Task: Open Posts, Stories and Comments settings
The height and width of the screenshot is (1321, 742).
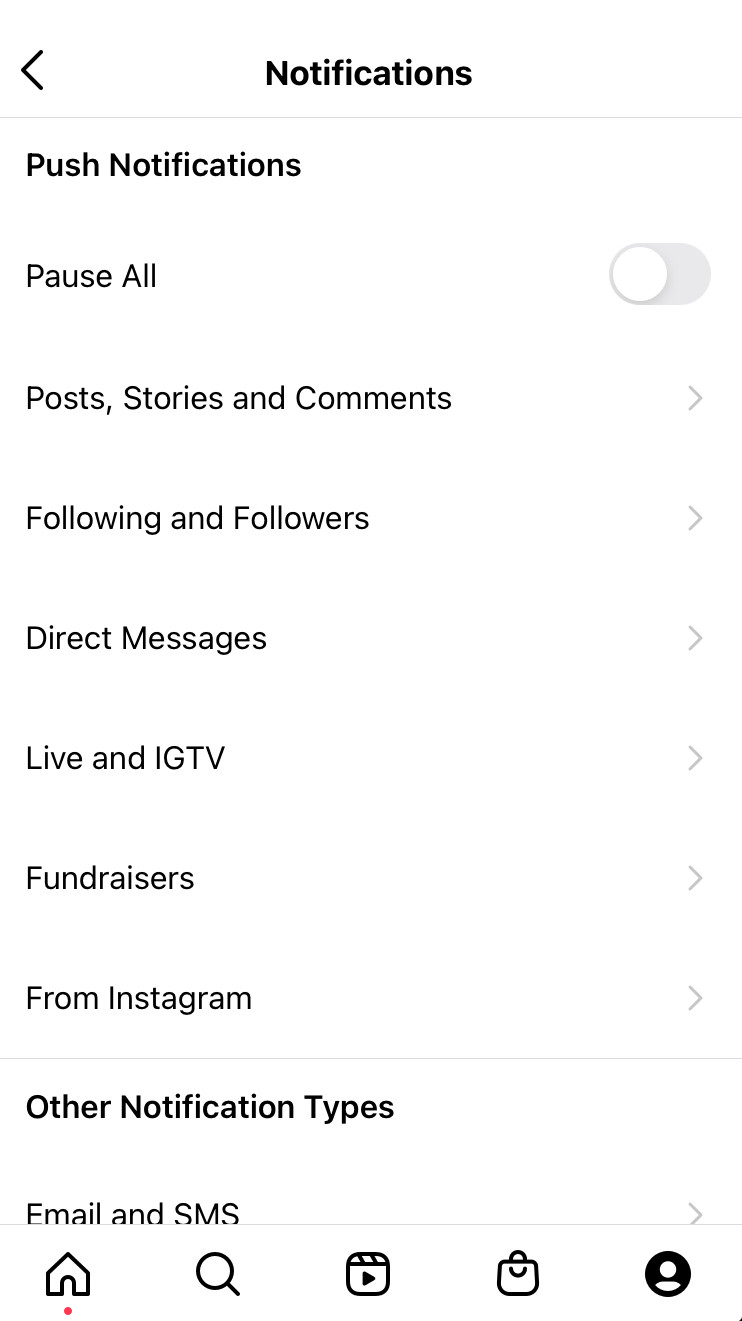Action: (x=371, y=398)
